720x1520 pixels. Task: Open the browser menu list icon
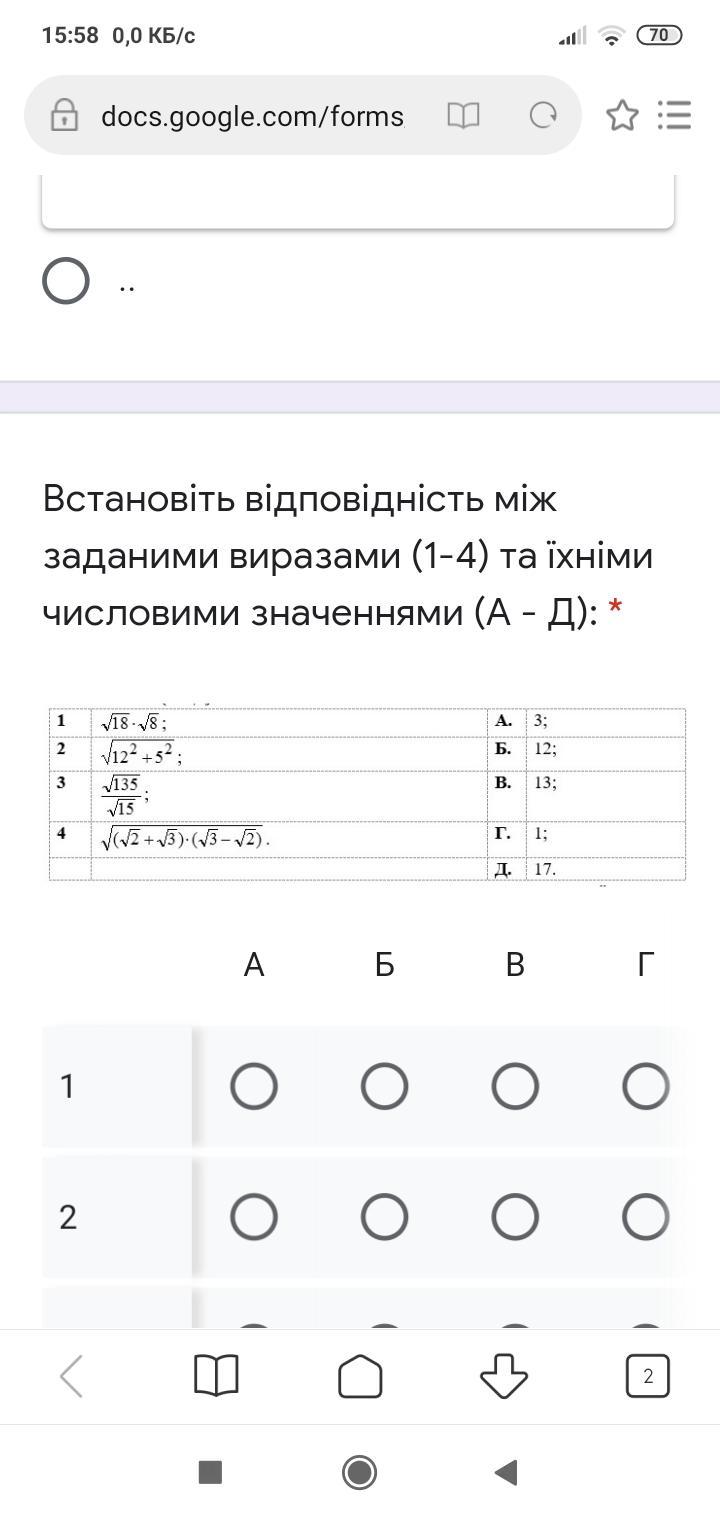675,115
